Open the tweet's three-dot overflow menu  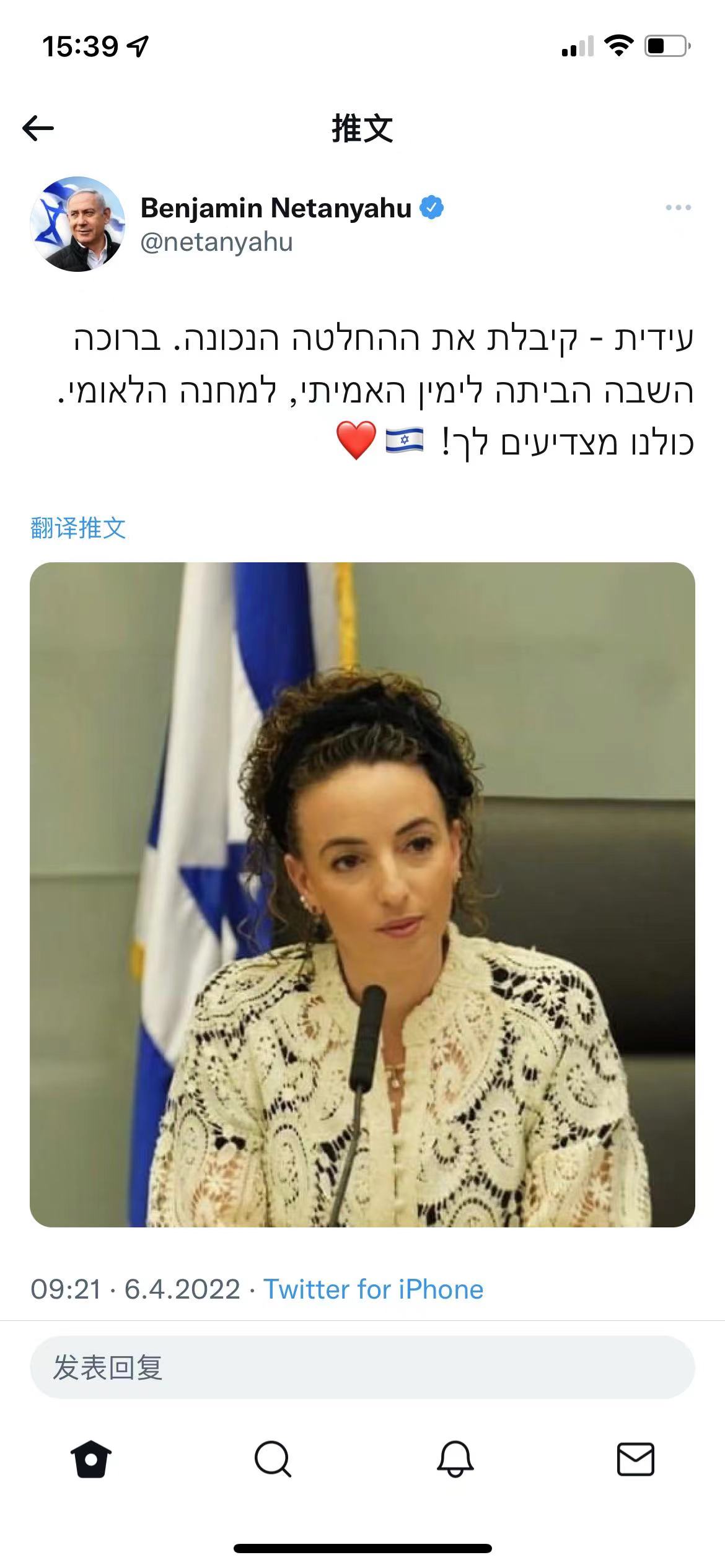(x=678, y=208)
